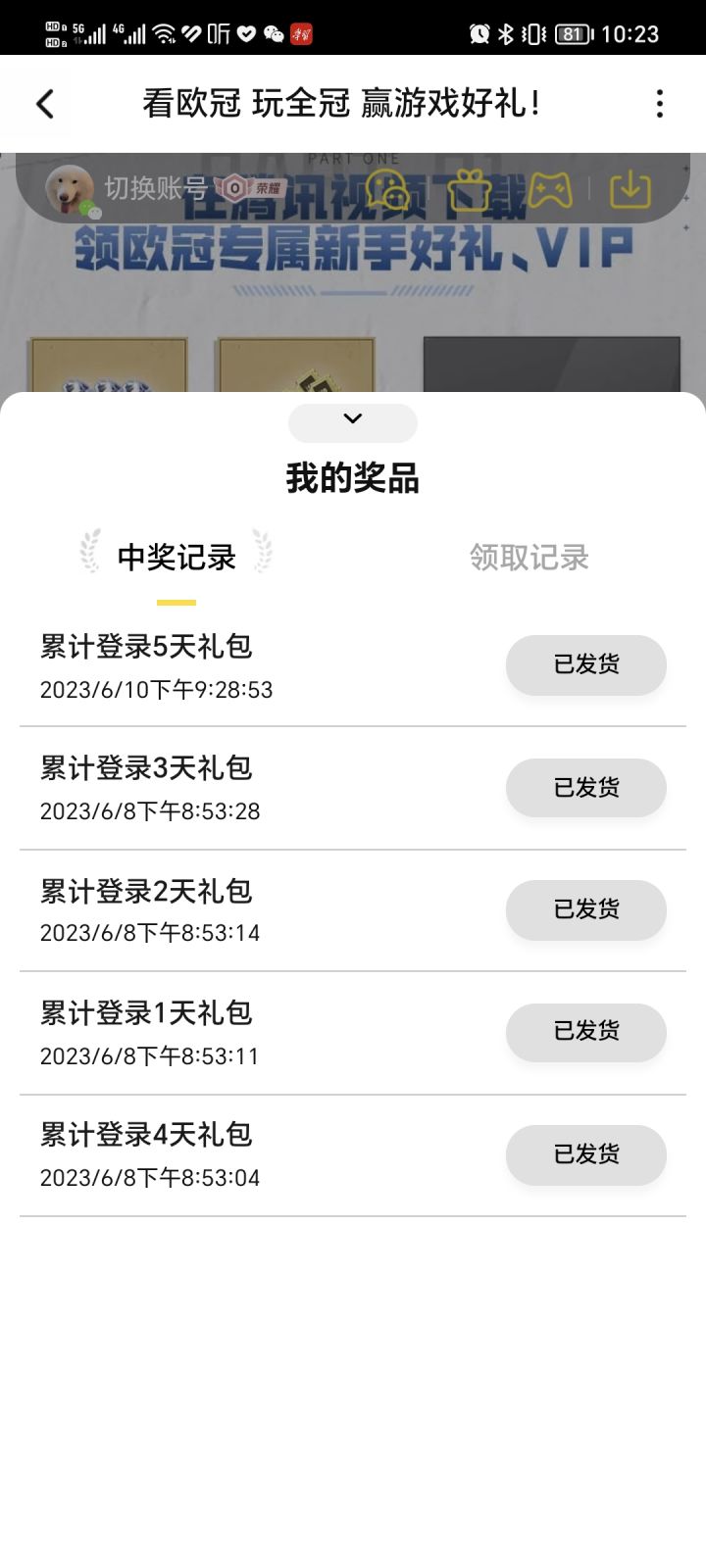Tap 已发货 for 累计登录4天礼包

click(586, 1154)
